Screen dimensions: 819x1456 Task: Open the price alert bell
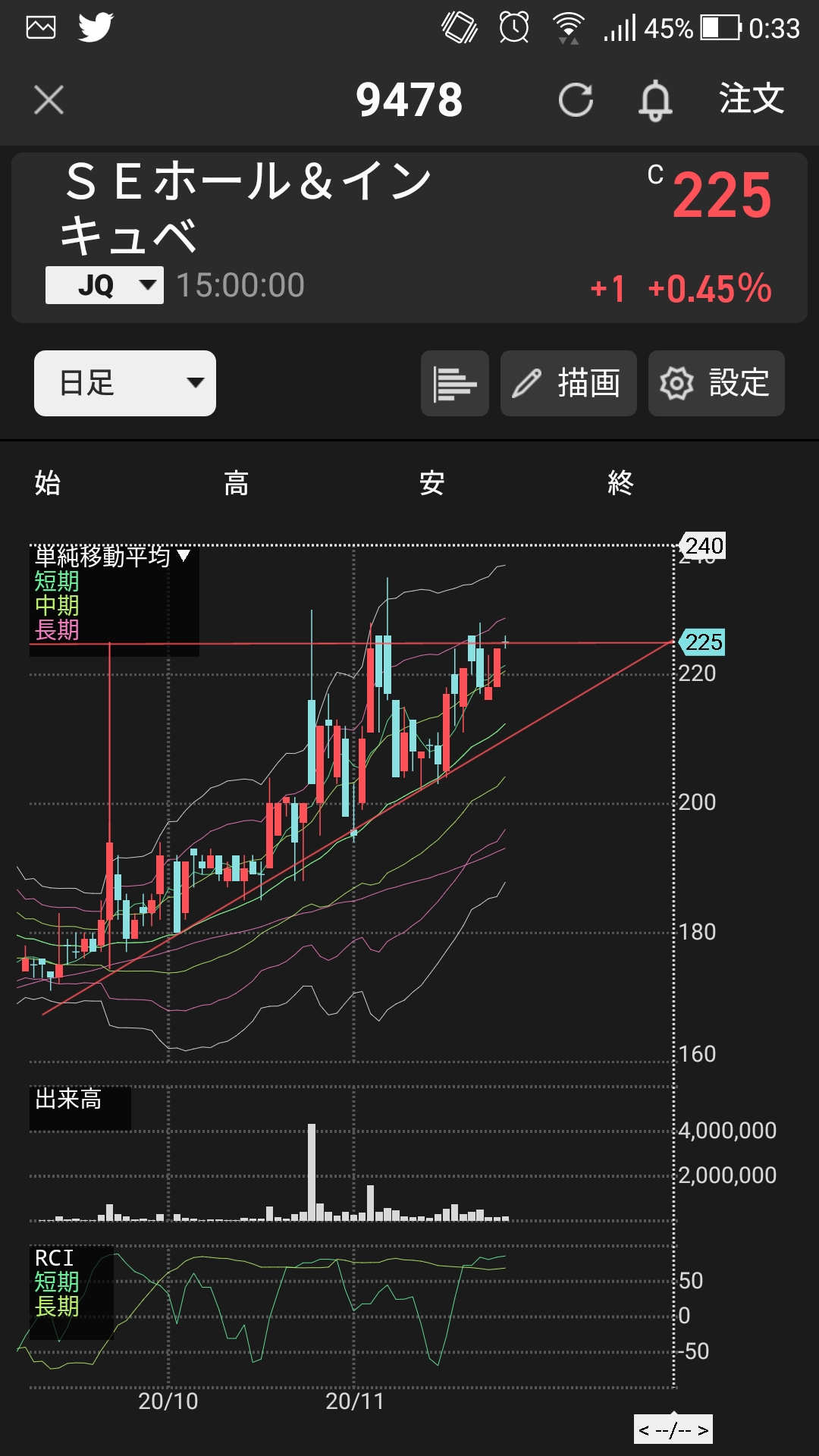coord(655,100)
